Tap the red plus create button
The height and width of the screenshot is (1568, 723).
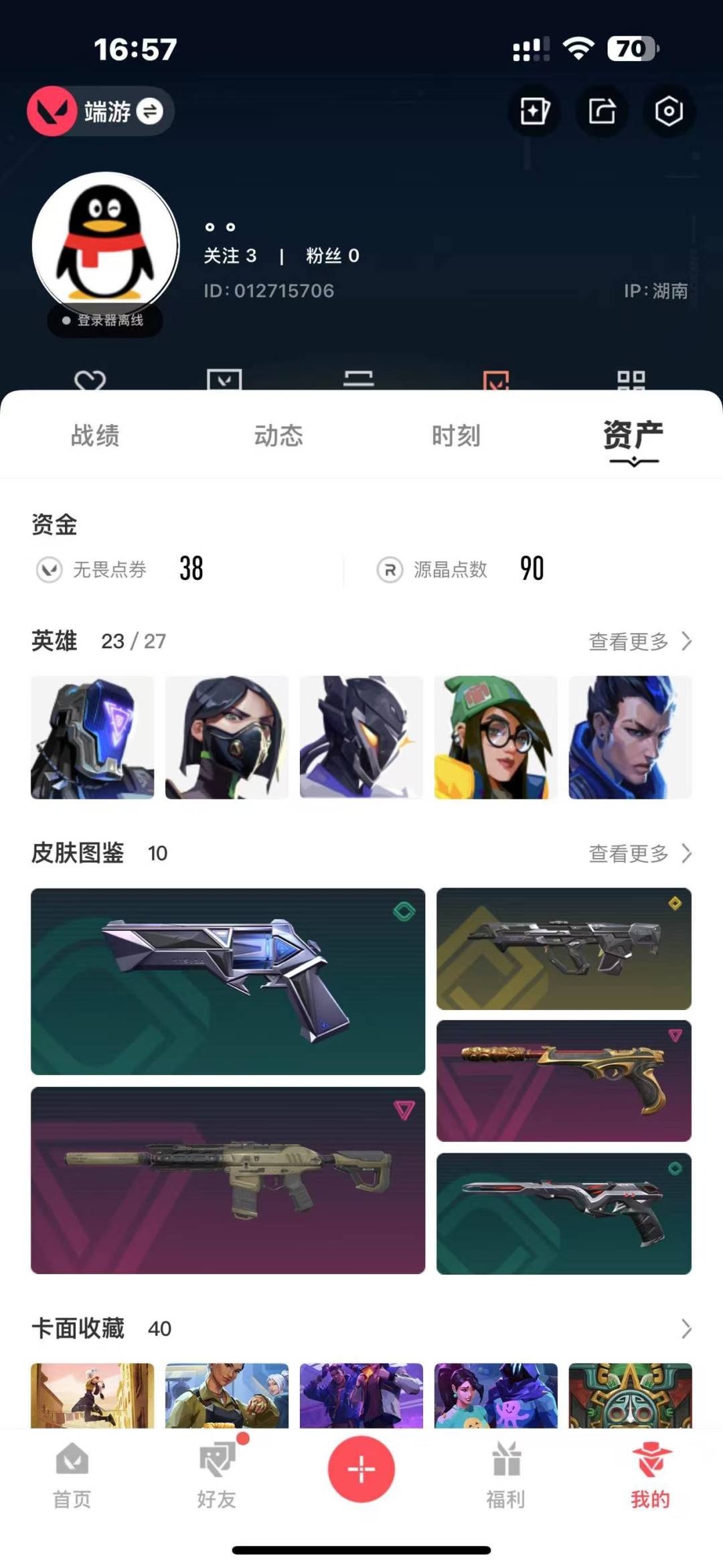coord(361,1469)
